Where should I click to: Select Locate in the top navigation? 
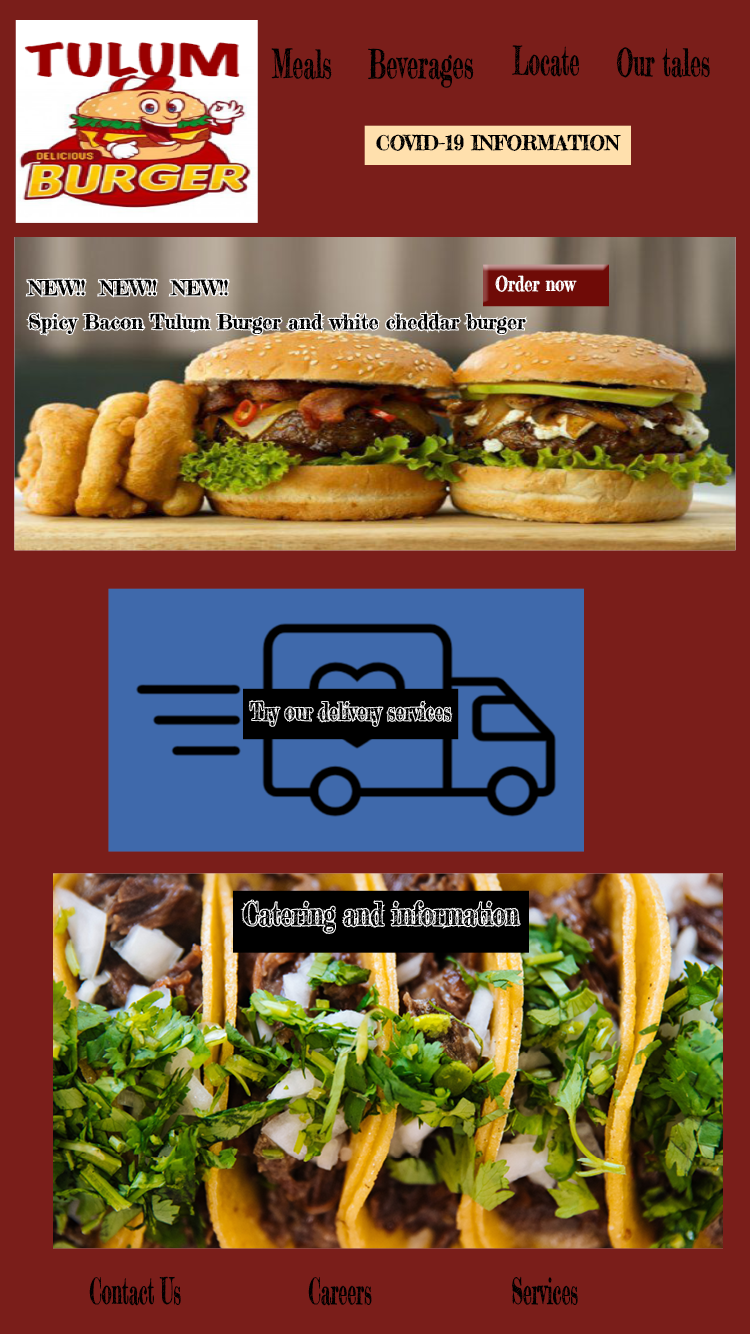(x=546, y=63)
